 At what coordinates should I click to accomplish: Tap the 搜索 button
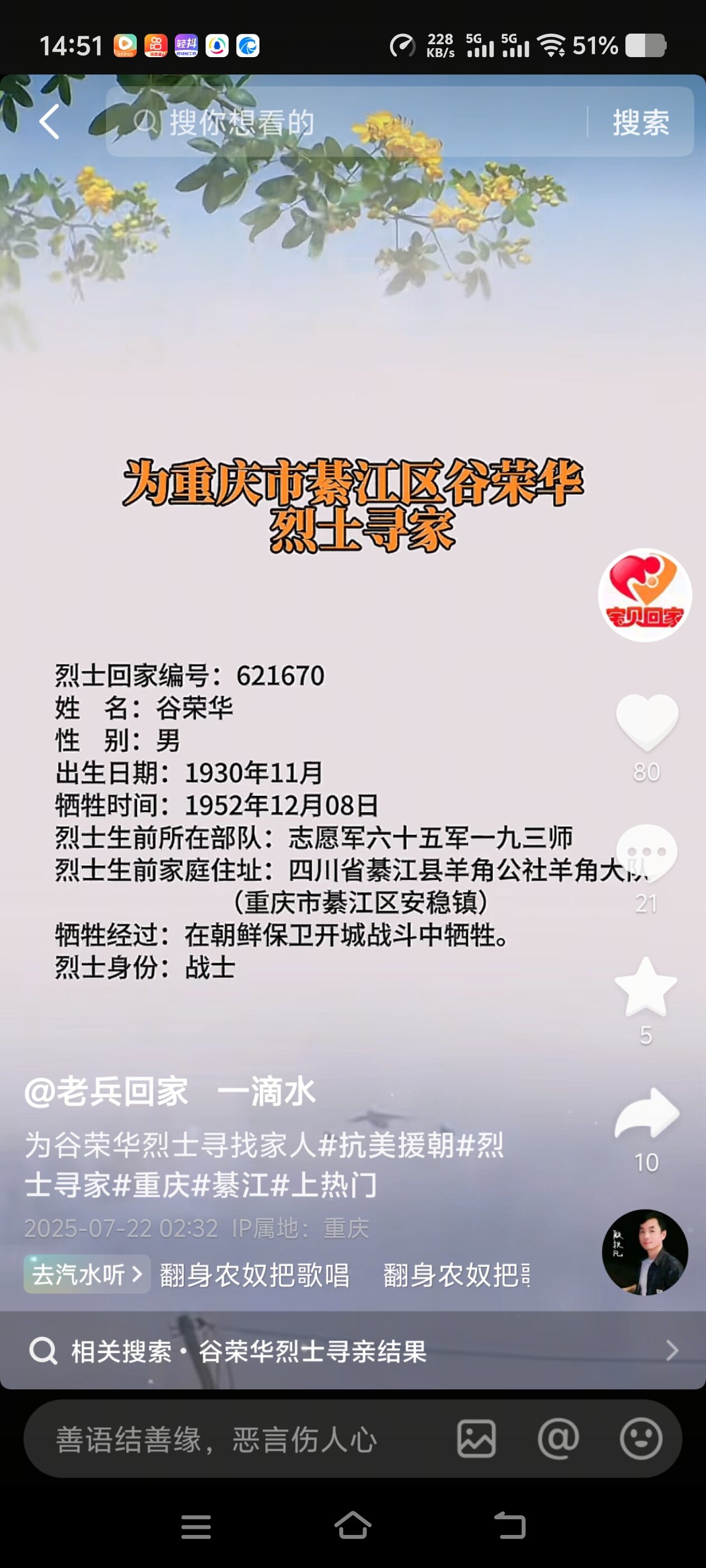(640, 122)
